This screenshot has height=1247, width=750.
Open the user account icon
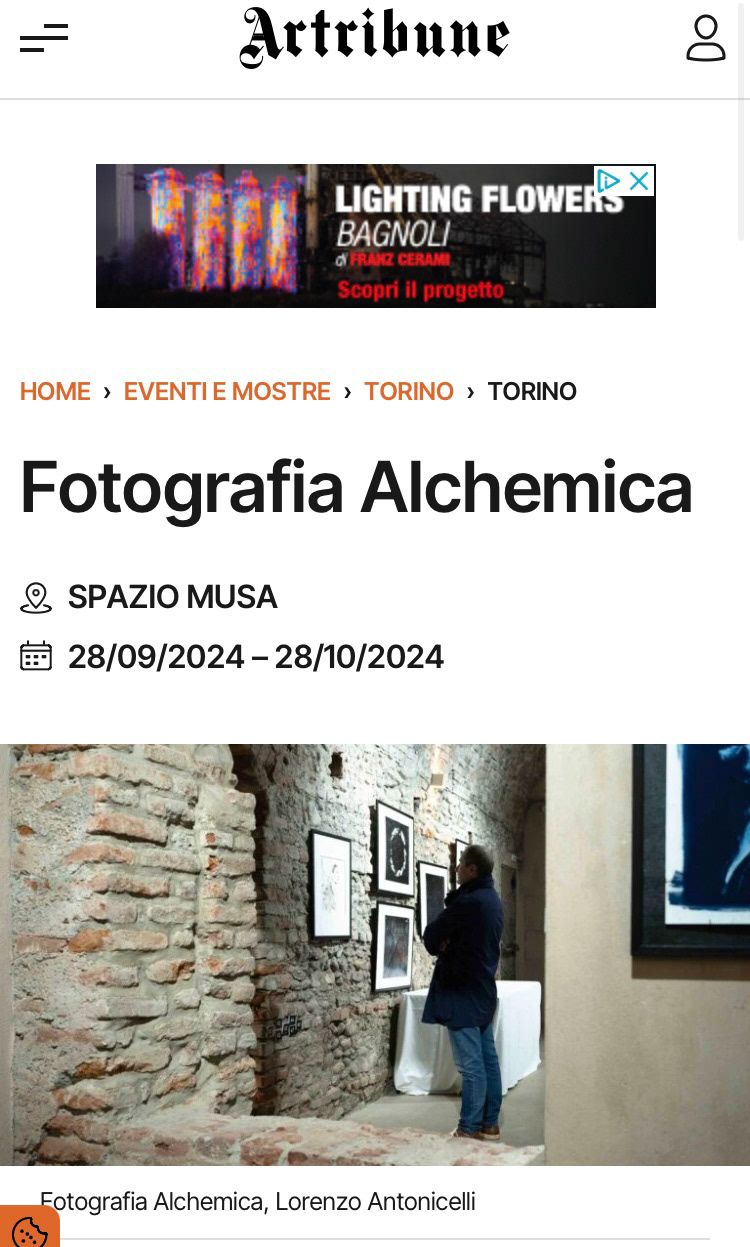(706, 38)
